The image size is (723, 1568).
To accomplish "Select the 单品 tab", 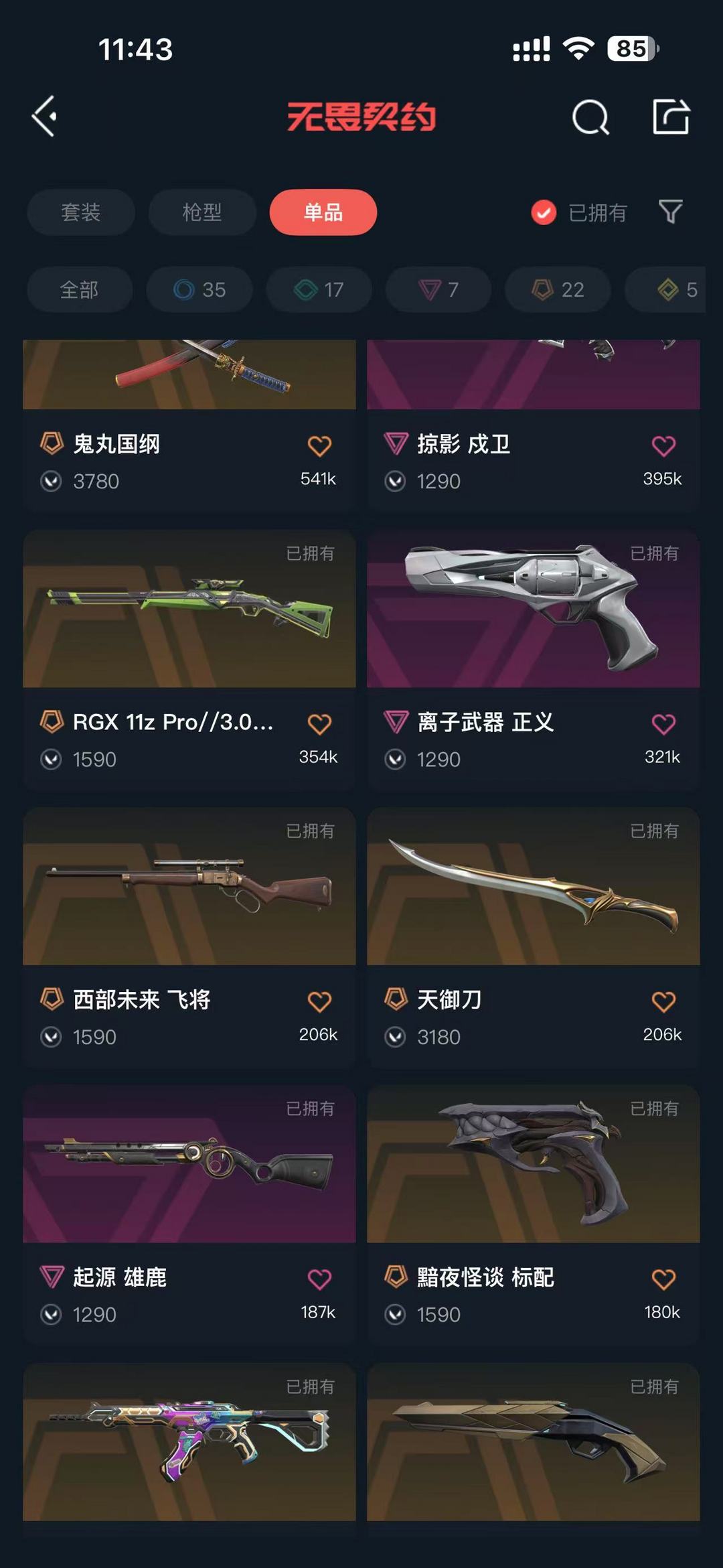I will tap(323, 212).
